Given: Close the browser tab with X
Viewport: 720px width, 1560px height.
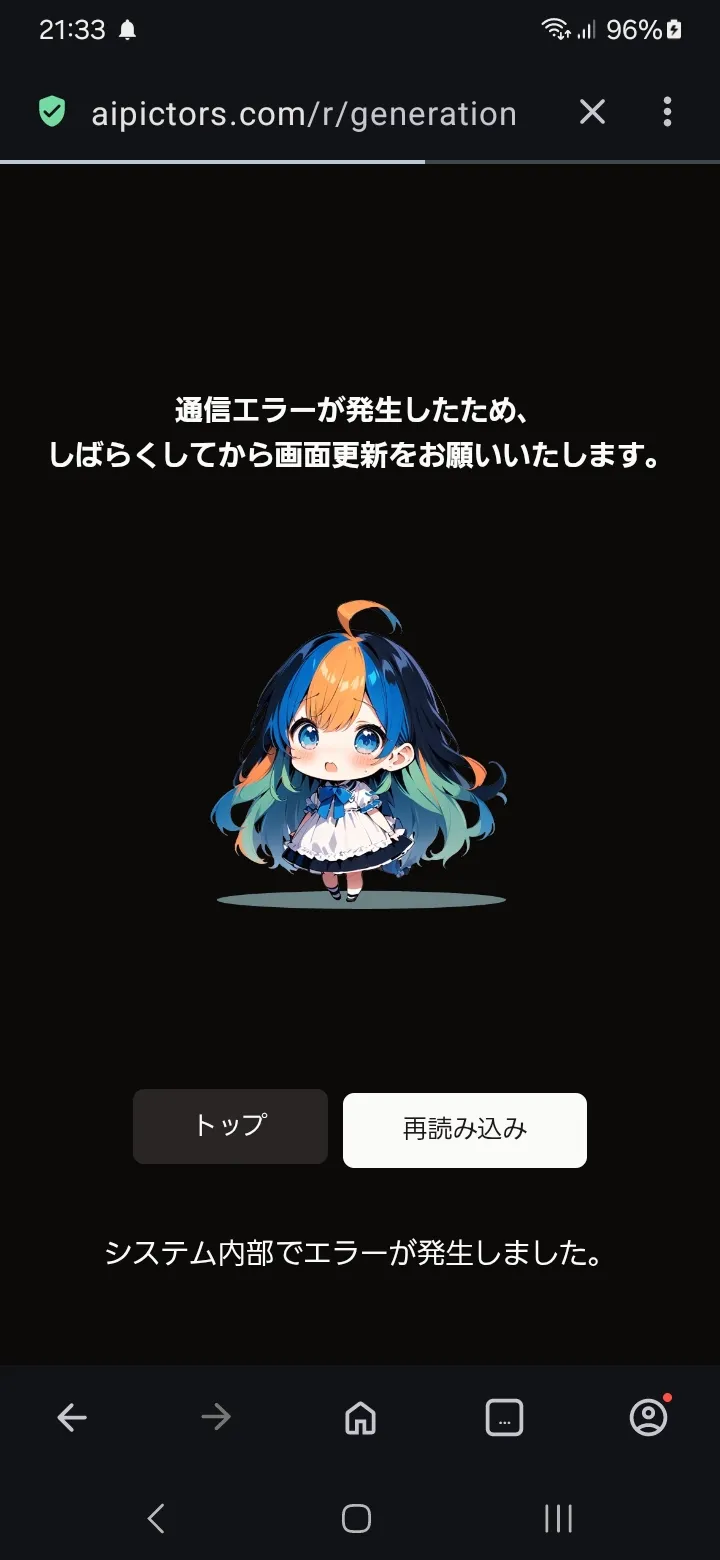Looking at the screenshot, I should point(592,113).
